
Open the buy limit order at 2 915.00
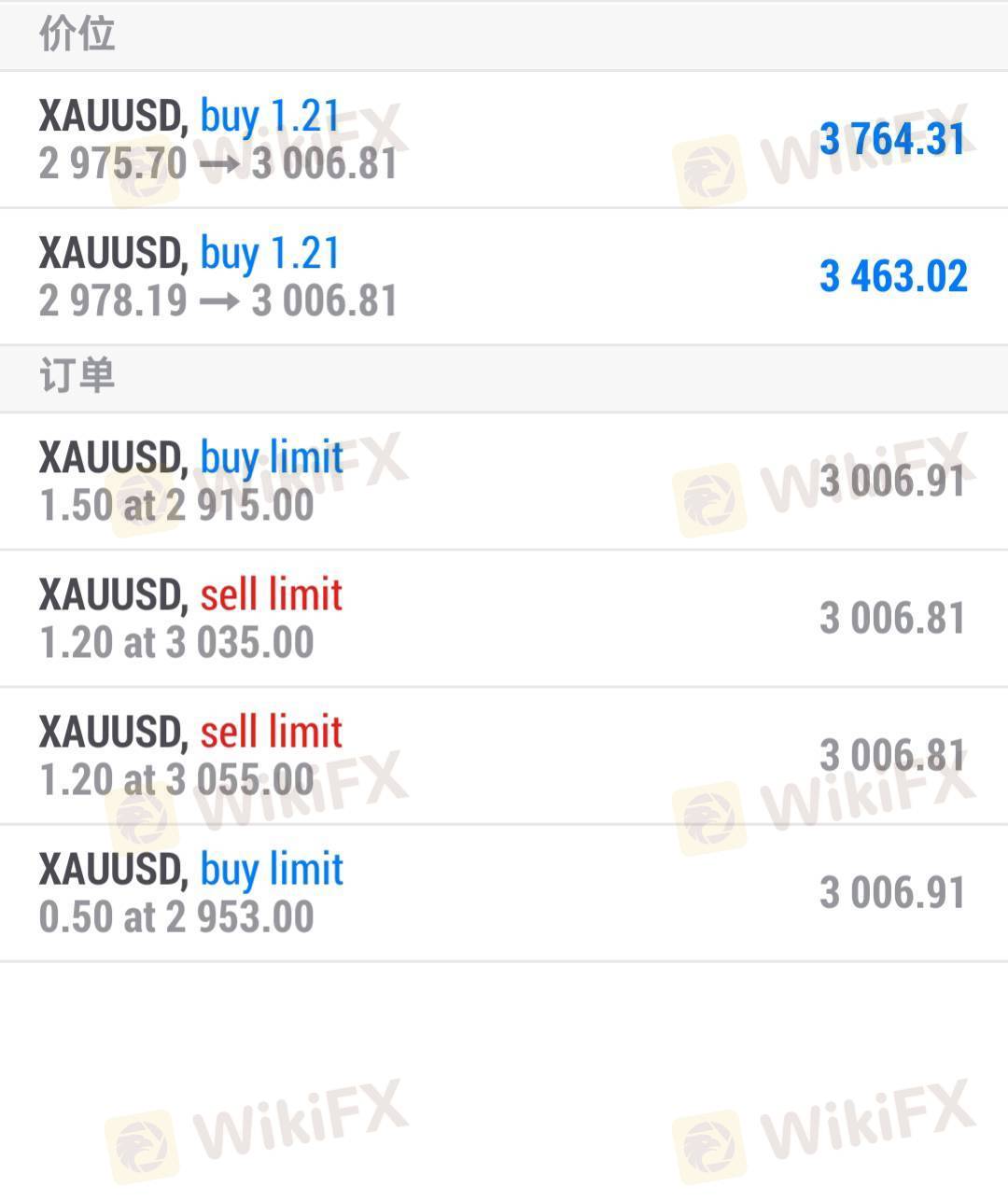click(504, 482)
